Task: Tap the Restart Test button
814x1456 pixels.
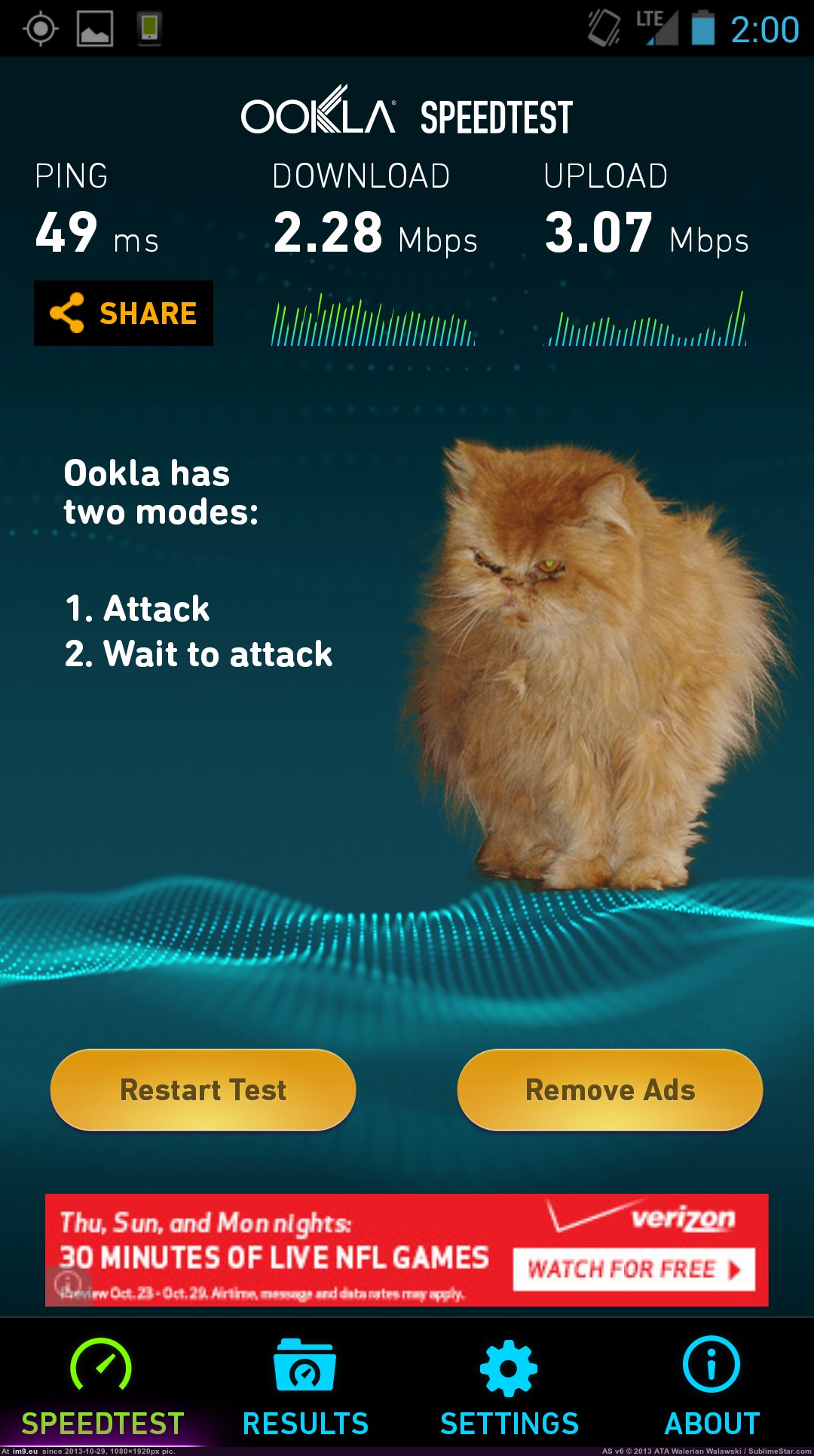Action: click(x=203, y=1090)
